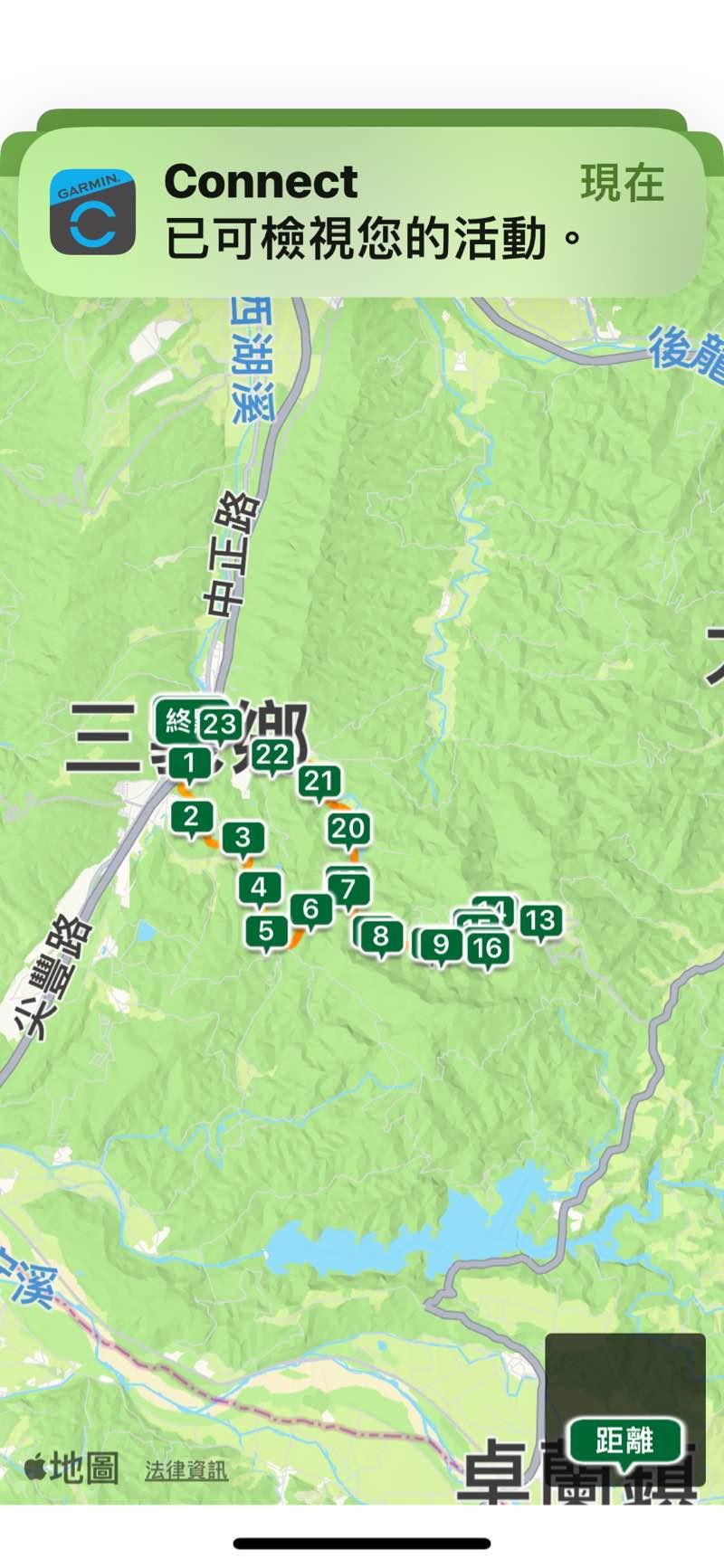The width and height of the screenshot is (724, 1568).
Task: Open the Garmin Connect notification banner
Action: 362,213
